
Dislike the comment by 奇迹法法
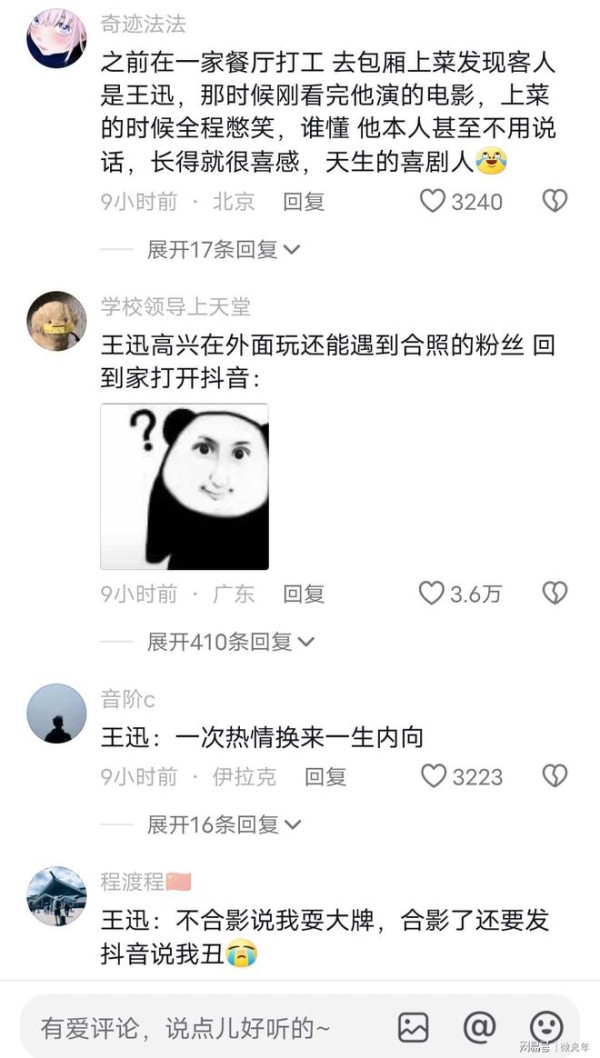555,201
